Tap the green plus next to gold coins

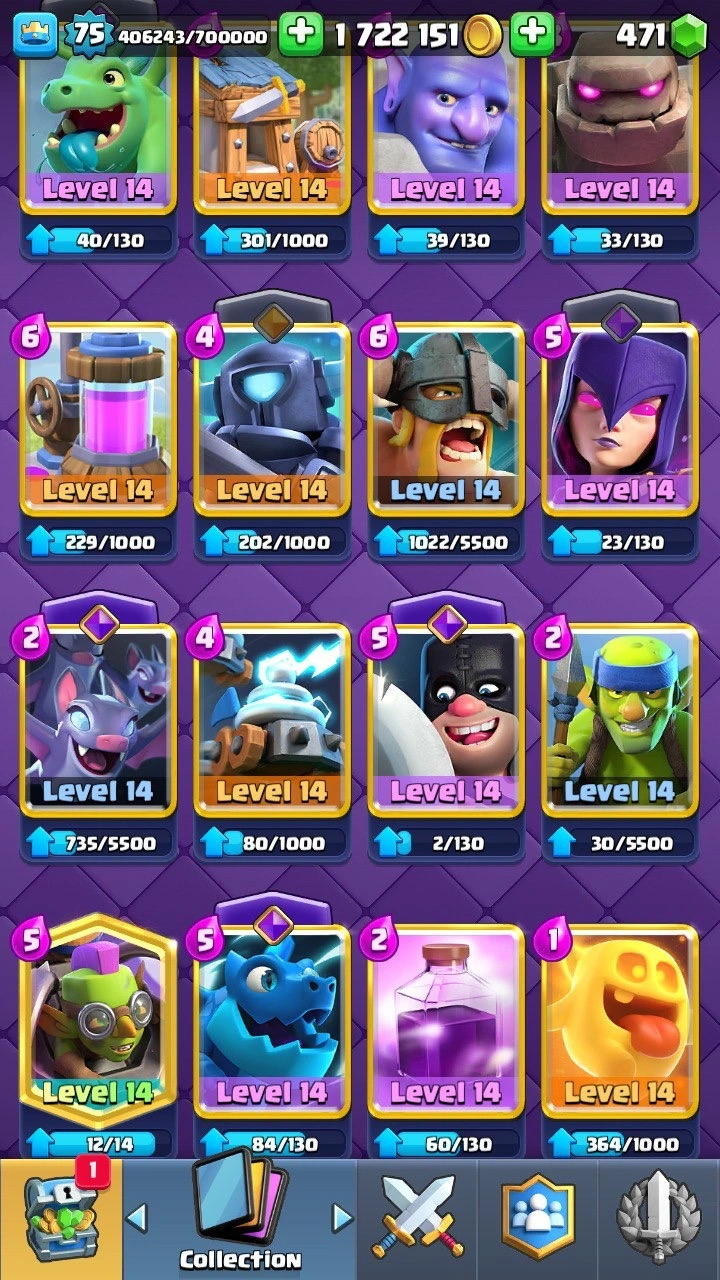(x=300, y=35)
